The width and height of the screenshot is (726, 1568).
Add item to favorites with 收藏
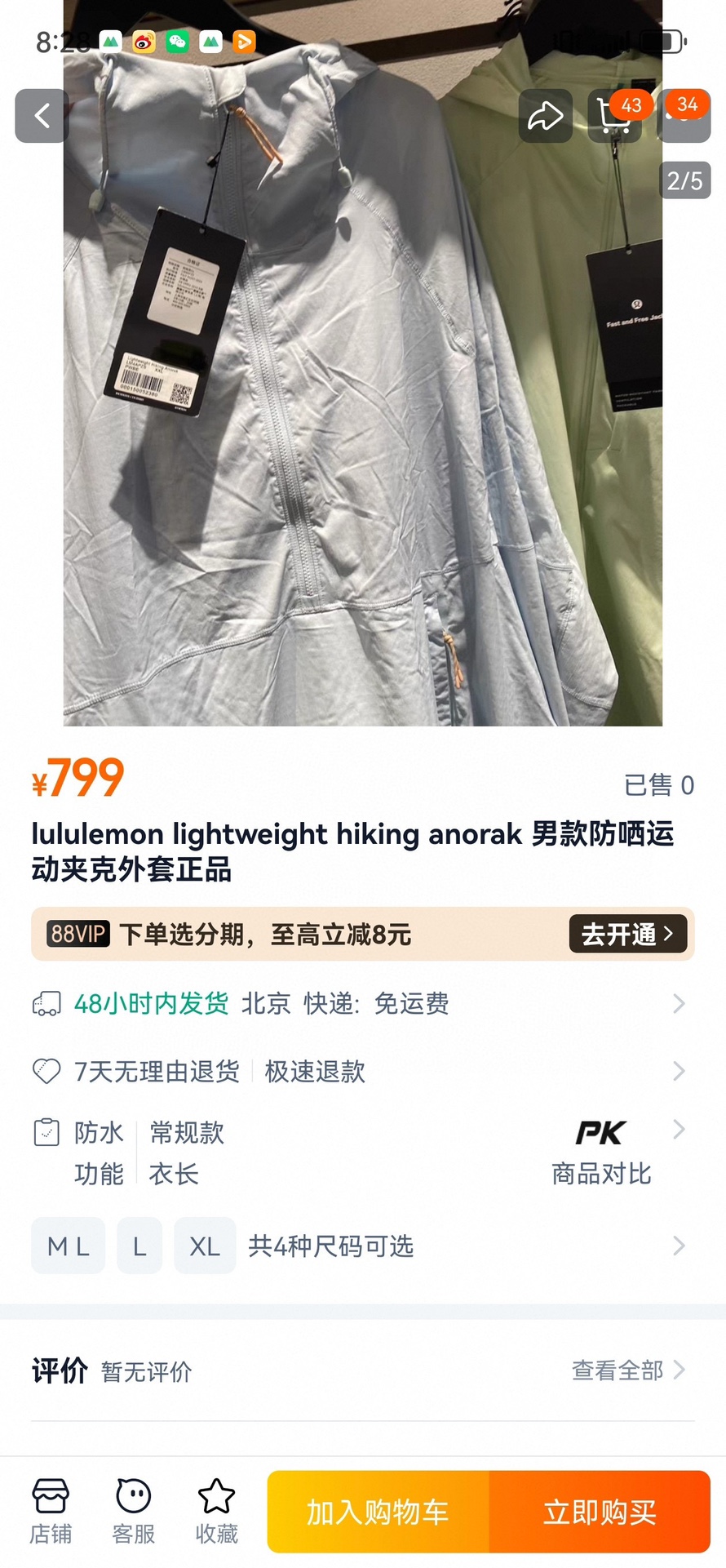217,1512
